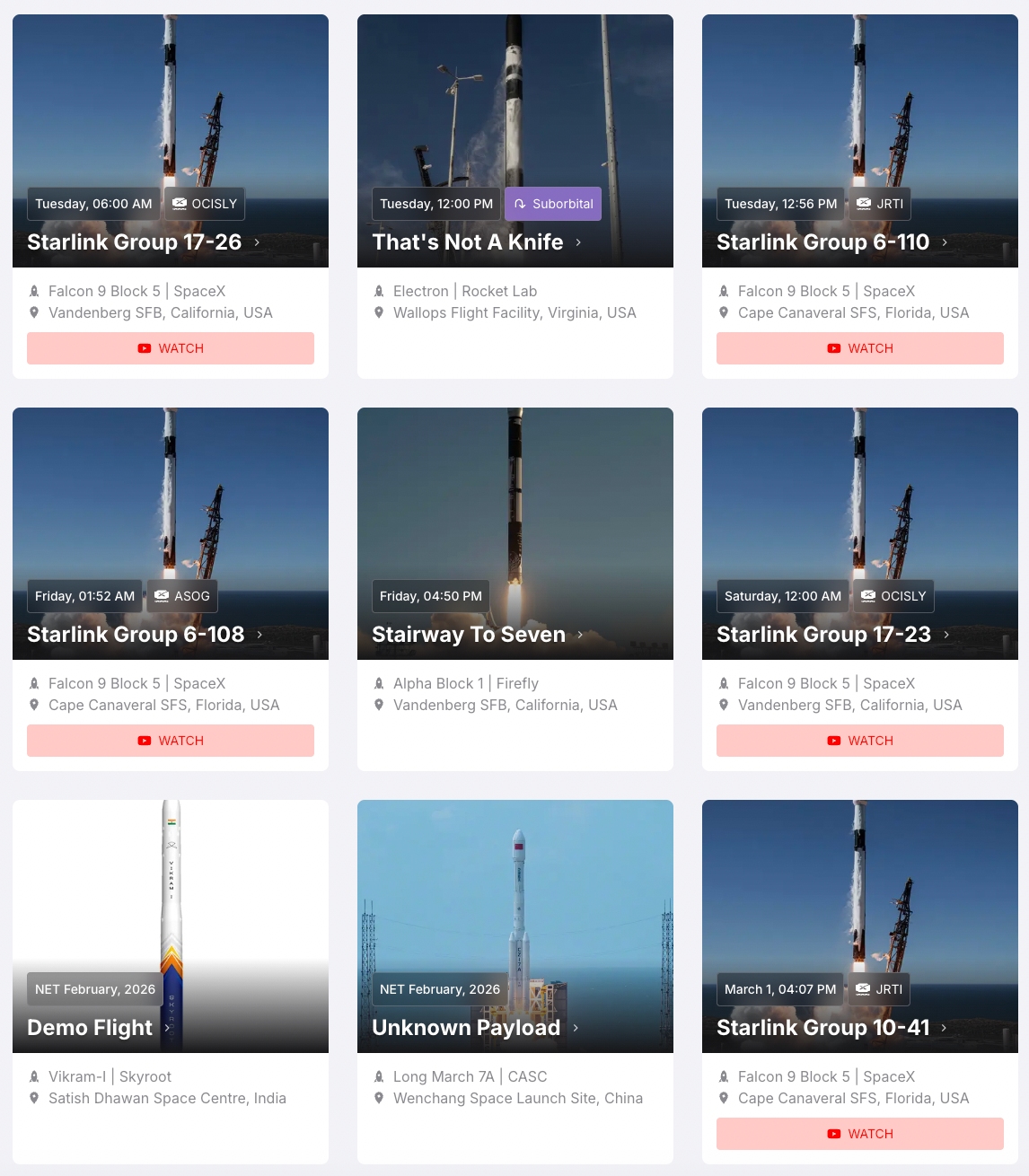Watch the Starlink Group 17-23 stream
Viewport: 1029px width, 1176px height.
click(x=859, y=741)
